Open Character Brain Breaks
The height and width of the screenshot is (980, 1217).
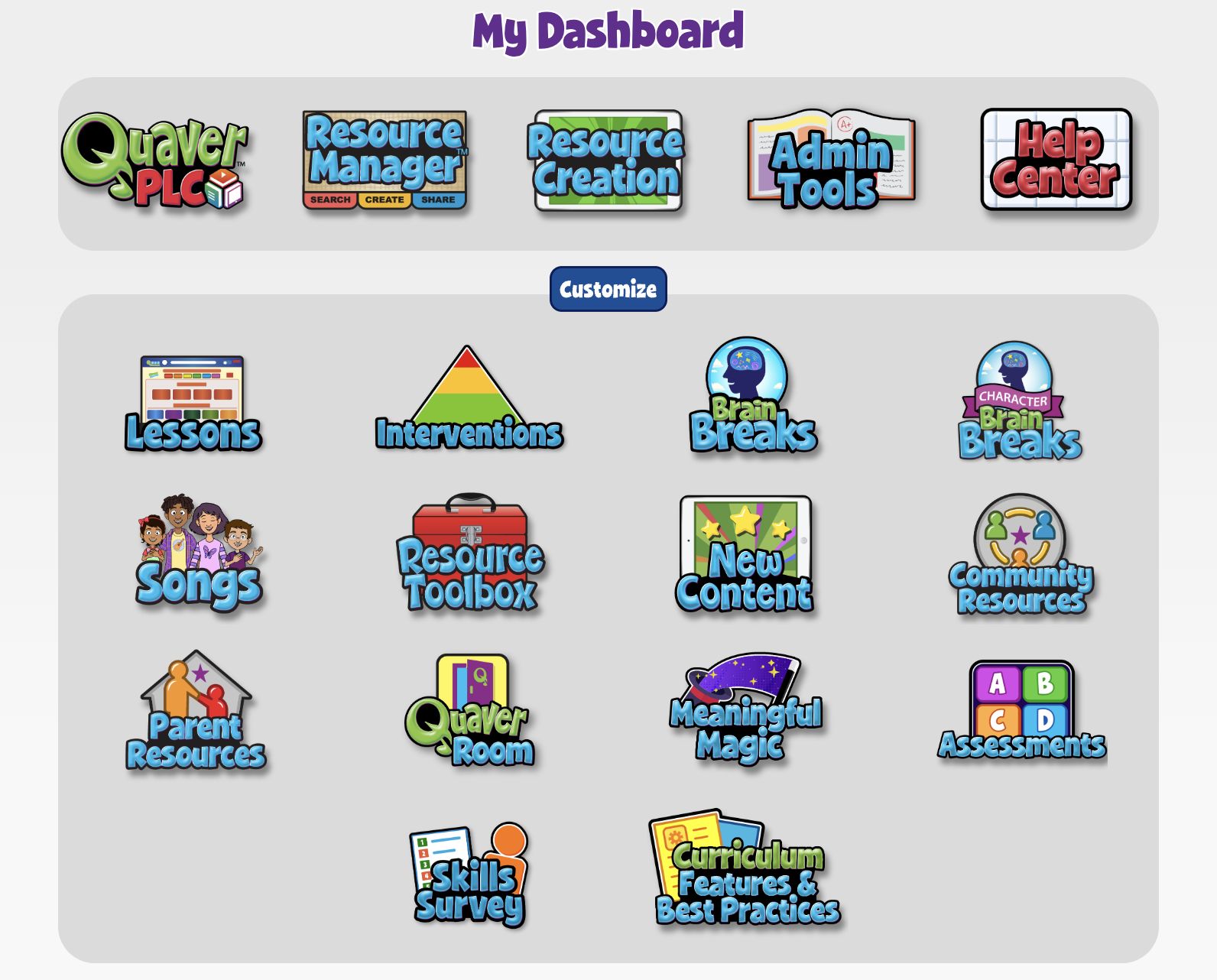coord(1018,401)
